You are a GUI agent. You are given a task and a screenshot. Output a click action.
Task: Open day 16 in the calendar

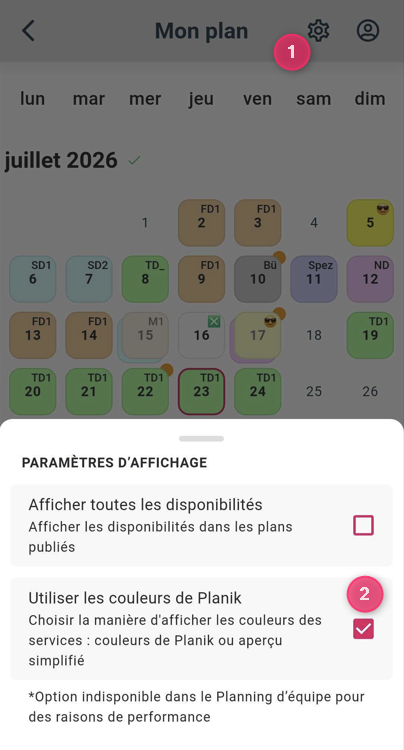pos(201,335)
